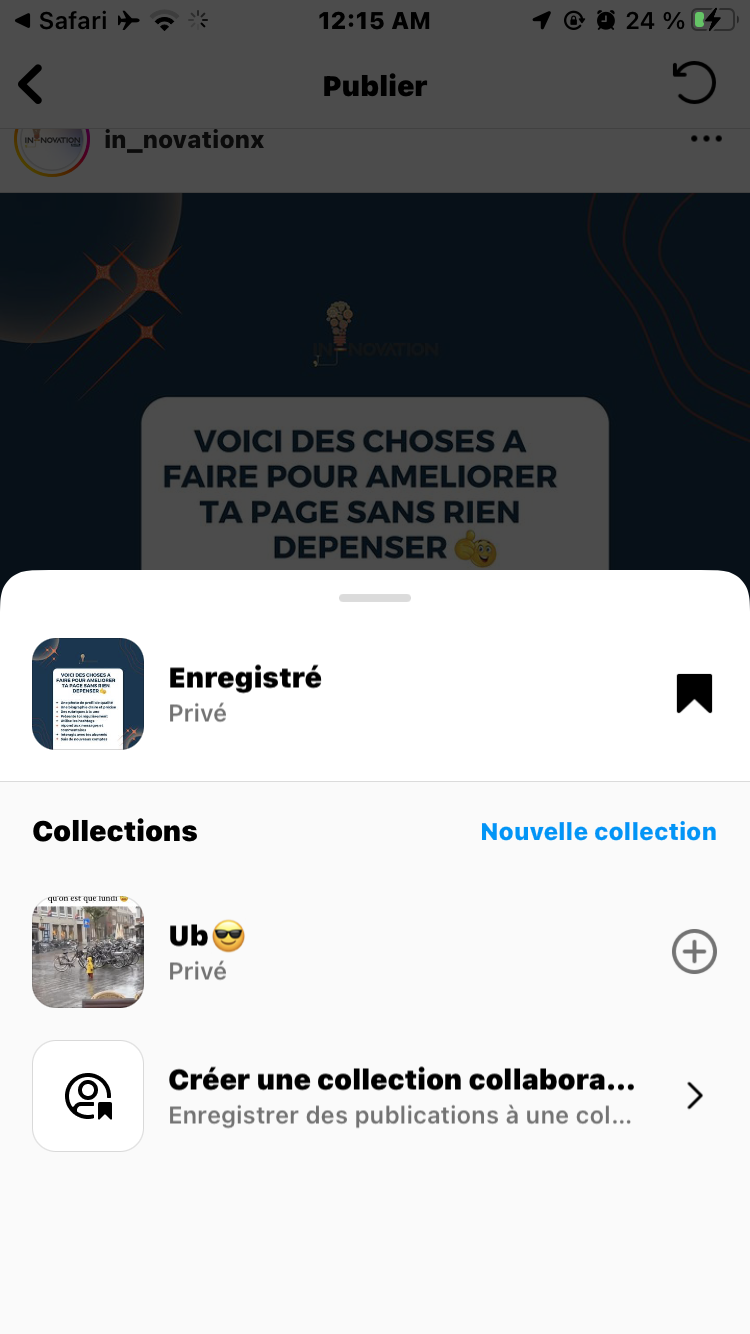This screenshot has height=1334, width=750.
Task: Add the post to the Ub collection
Action: (694, 951)
